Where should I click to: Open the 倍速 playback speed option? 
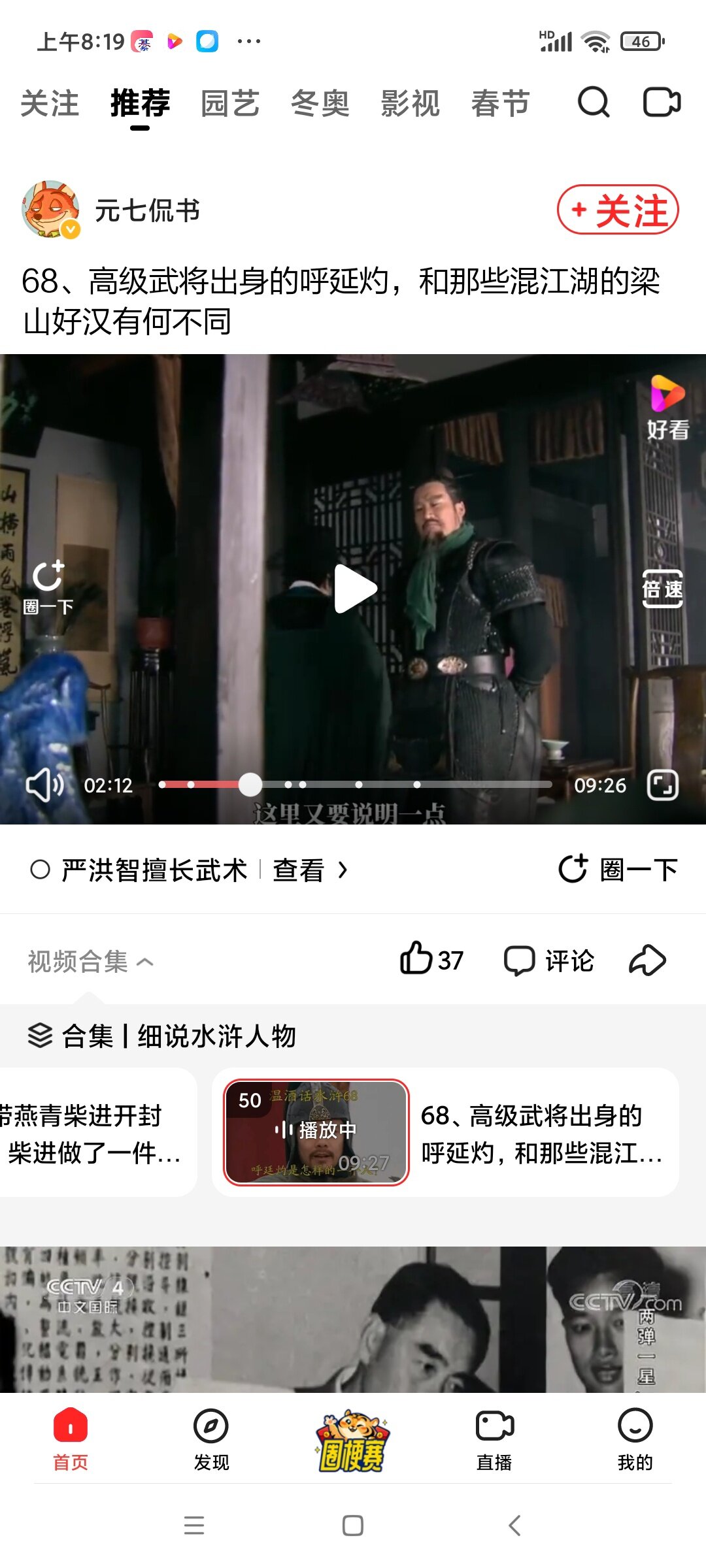click(x=662, y=589)
